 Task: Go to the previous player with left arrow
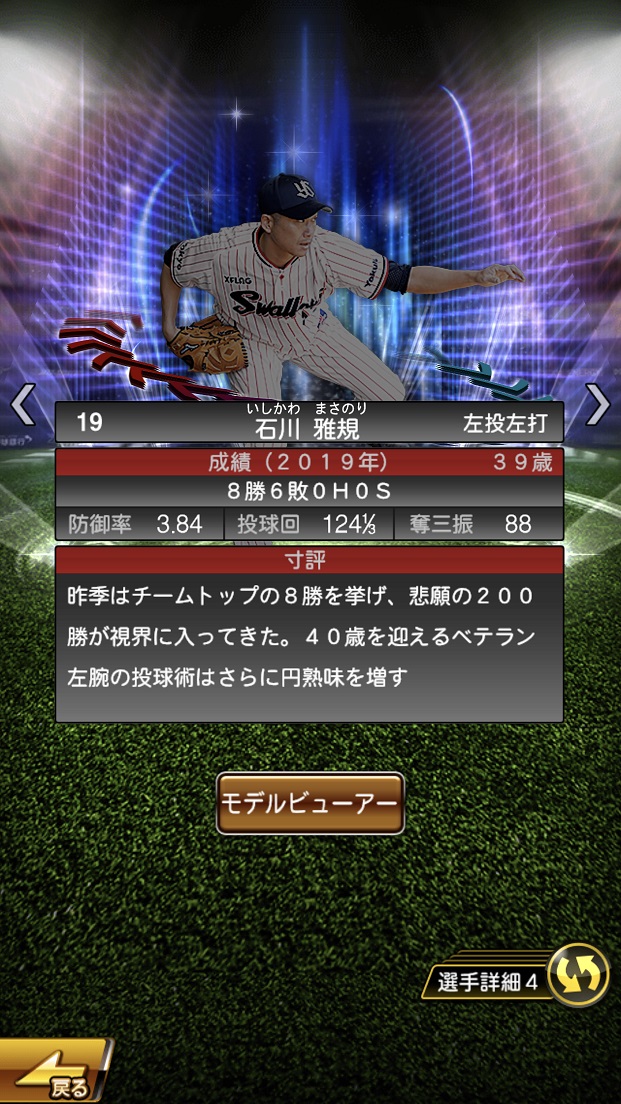click(x=23, y=405)
